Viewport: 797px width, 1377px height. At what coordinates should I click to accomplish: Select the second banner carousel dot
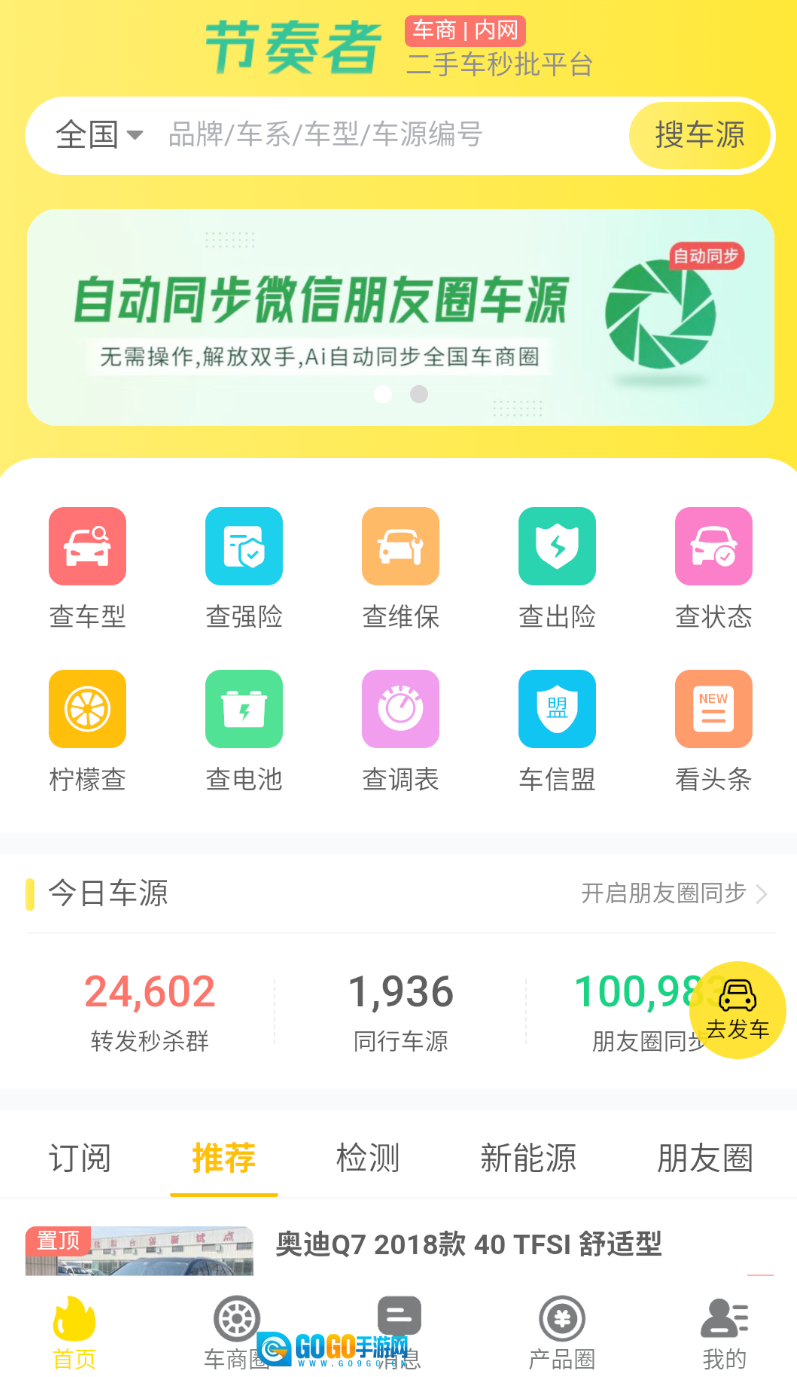click(418, 394)
